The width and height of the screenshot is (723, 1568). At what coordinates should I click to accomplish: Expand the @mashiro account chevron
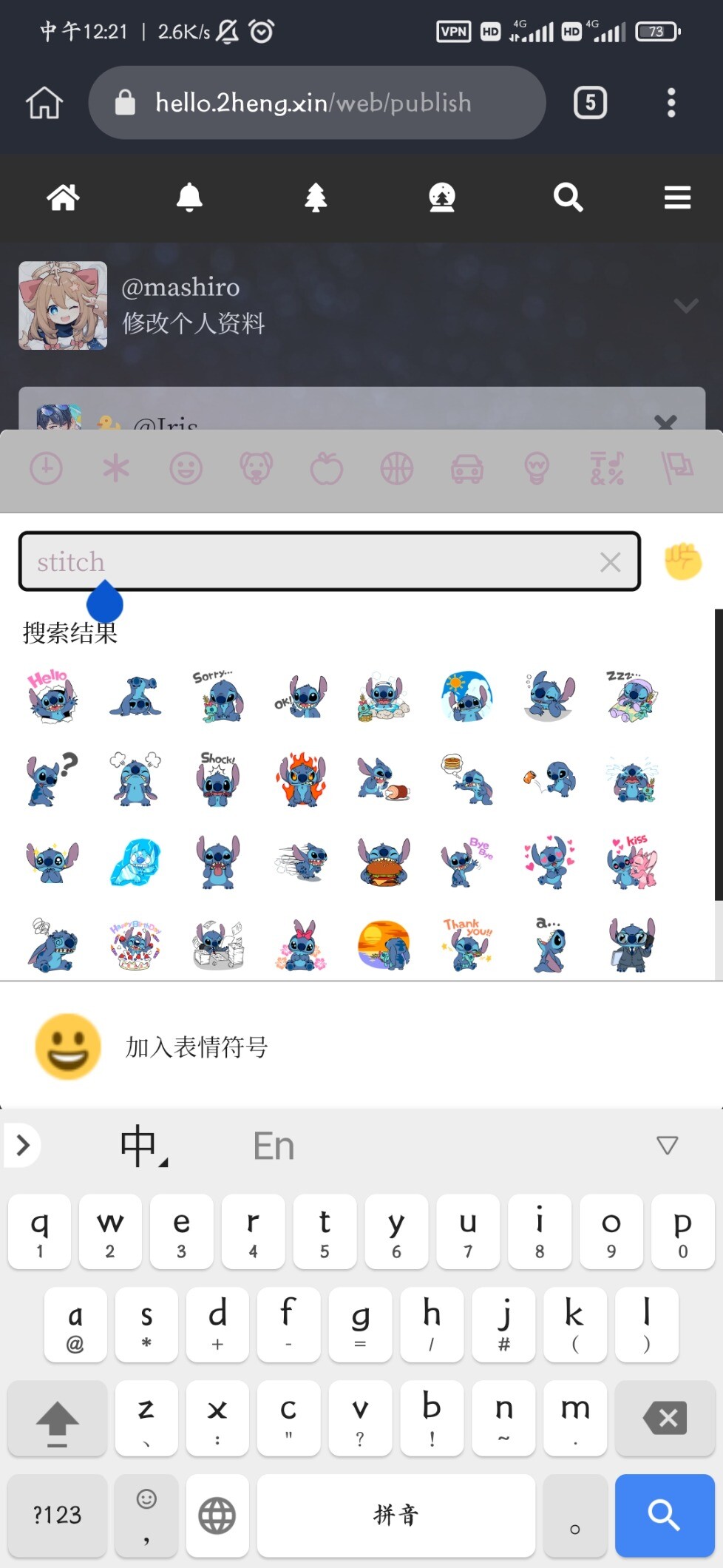pyautogui.click(x=686, y=305)
